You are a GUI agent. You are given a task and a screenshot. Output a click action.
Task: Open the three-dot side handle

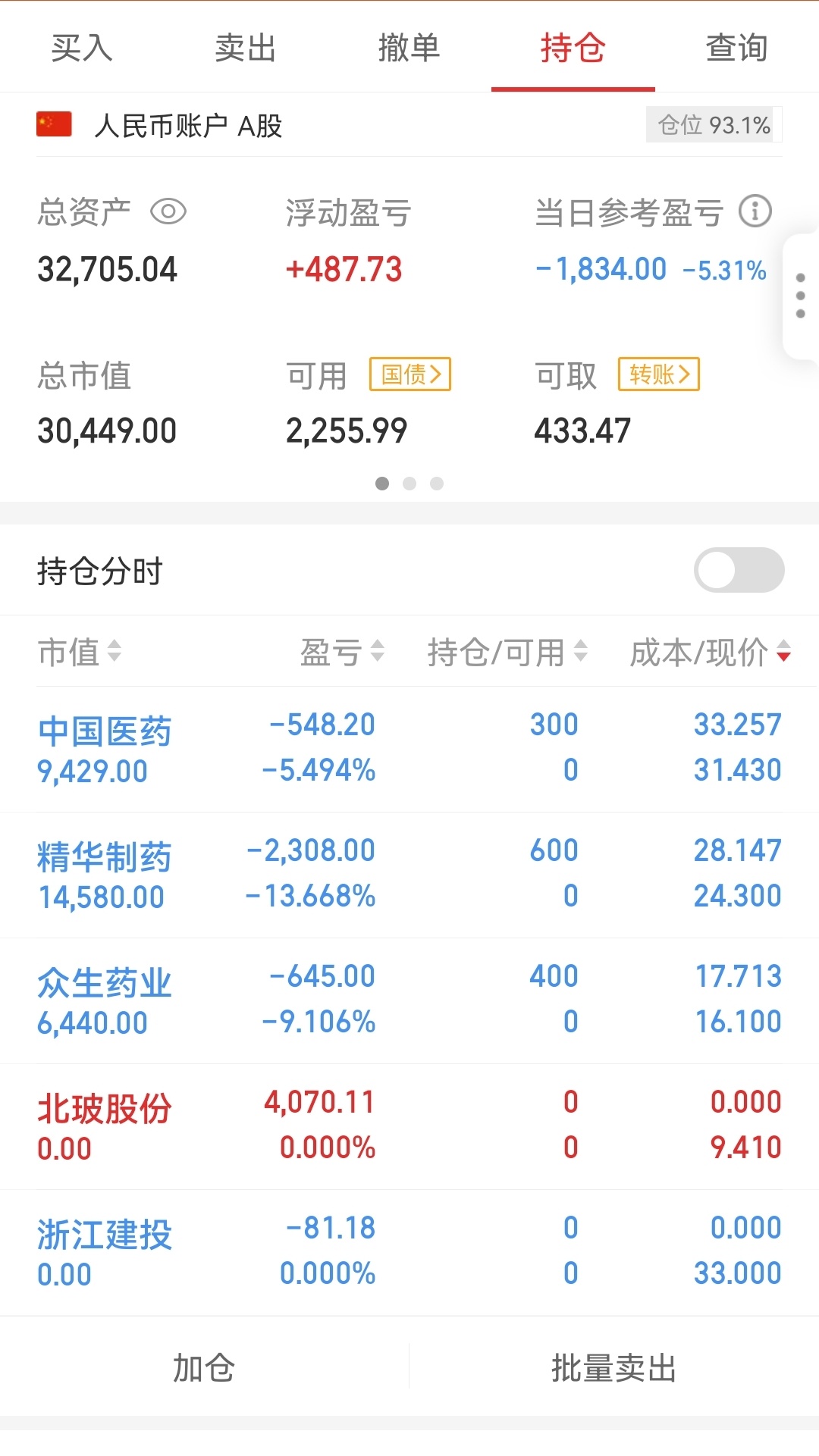[x=801, y=296]
